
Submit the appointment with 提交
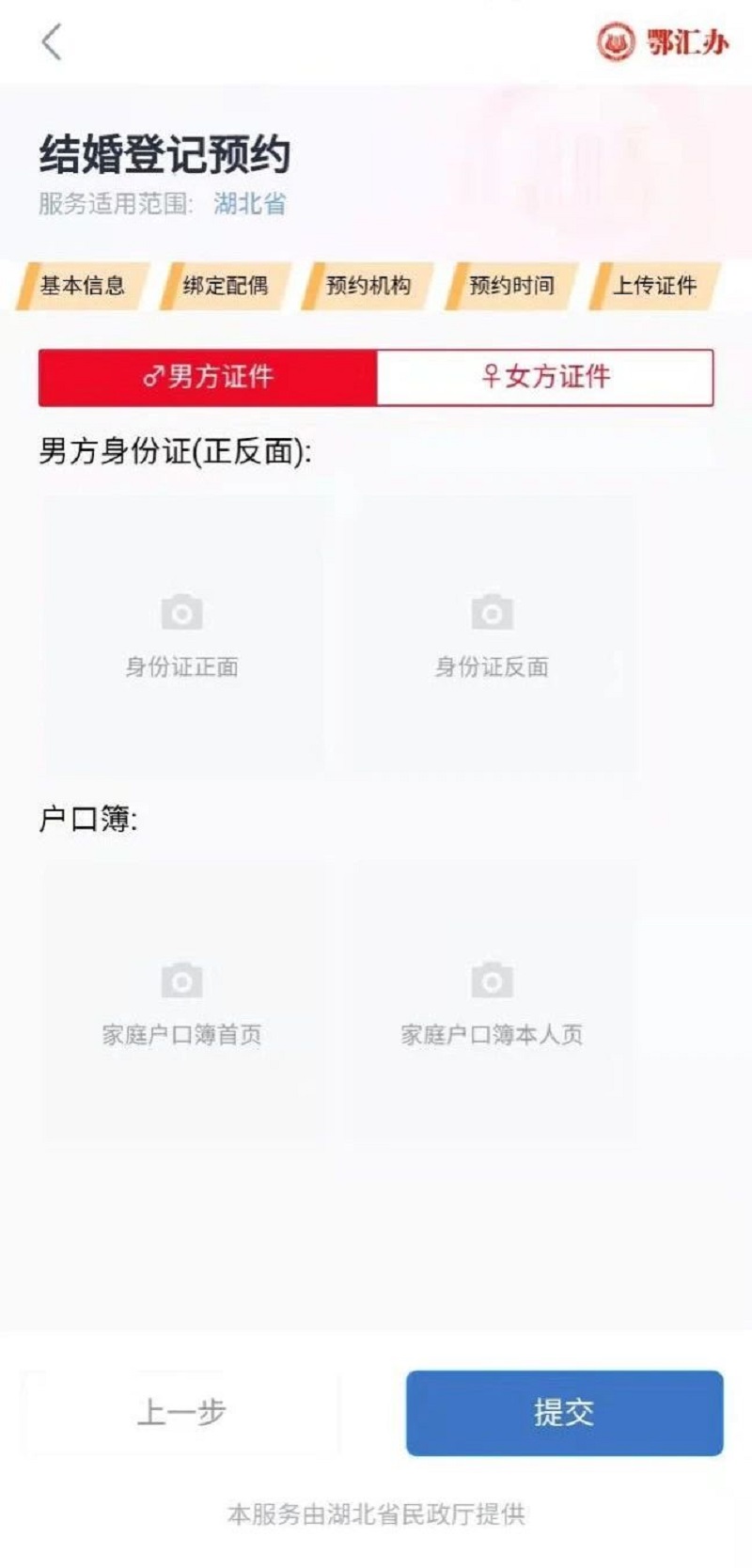[x=564, y=1412]
